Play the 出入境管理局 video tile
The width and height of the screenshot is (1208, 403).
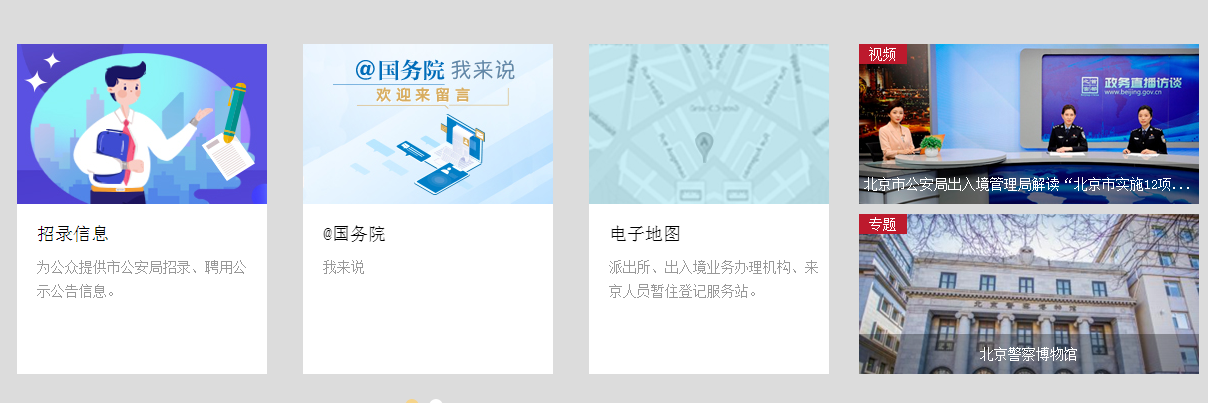pyautogui.click(x=1028, y=124)
